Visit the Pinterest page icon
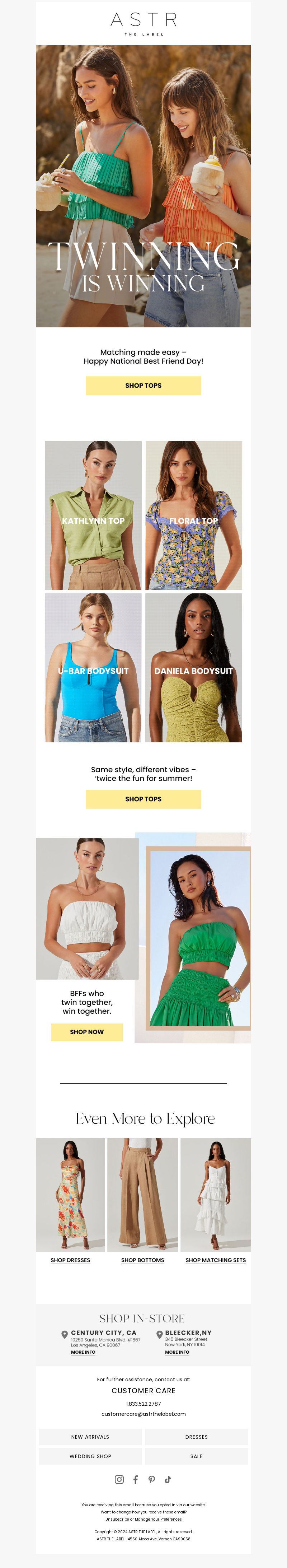This screenshot has height=1568, width=287. pos(151,1479)
